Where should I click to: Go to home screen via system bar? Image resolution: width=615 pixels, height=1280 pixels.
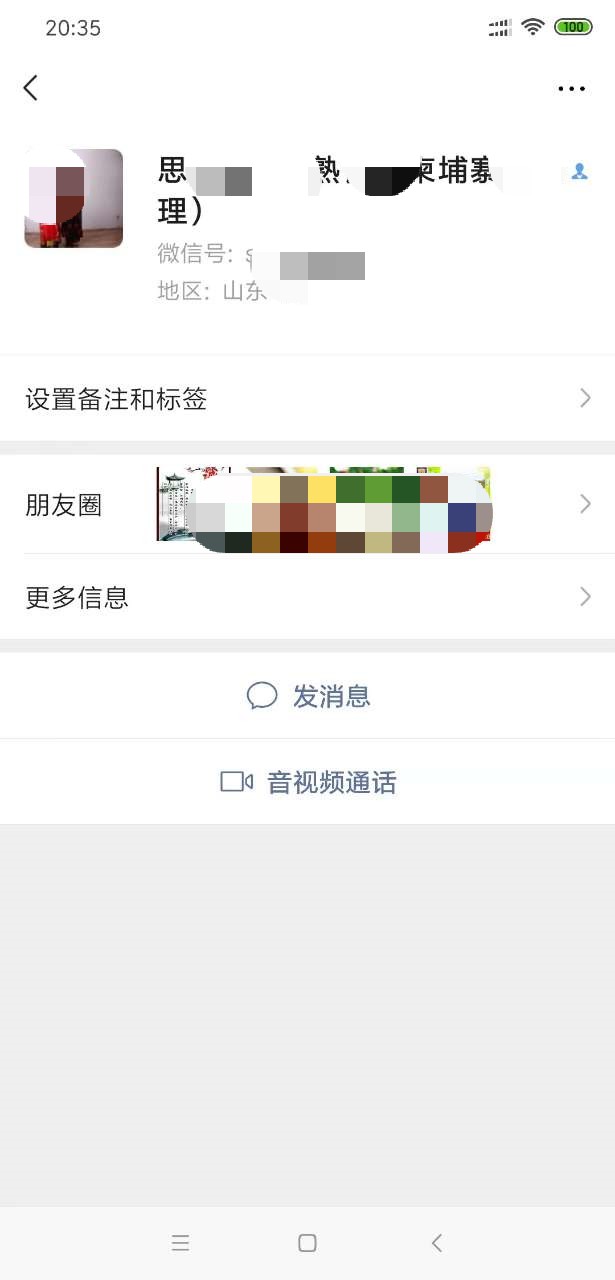307,1243
